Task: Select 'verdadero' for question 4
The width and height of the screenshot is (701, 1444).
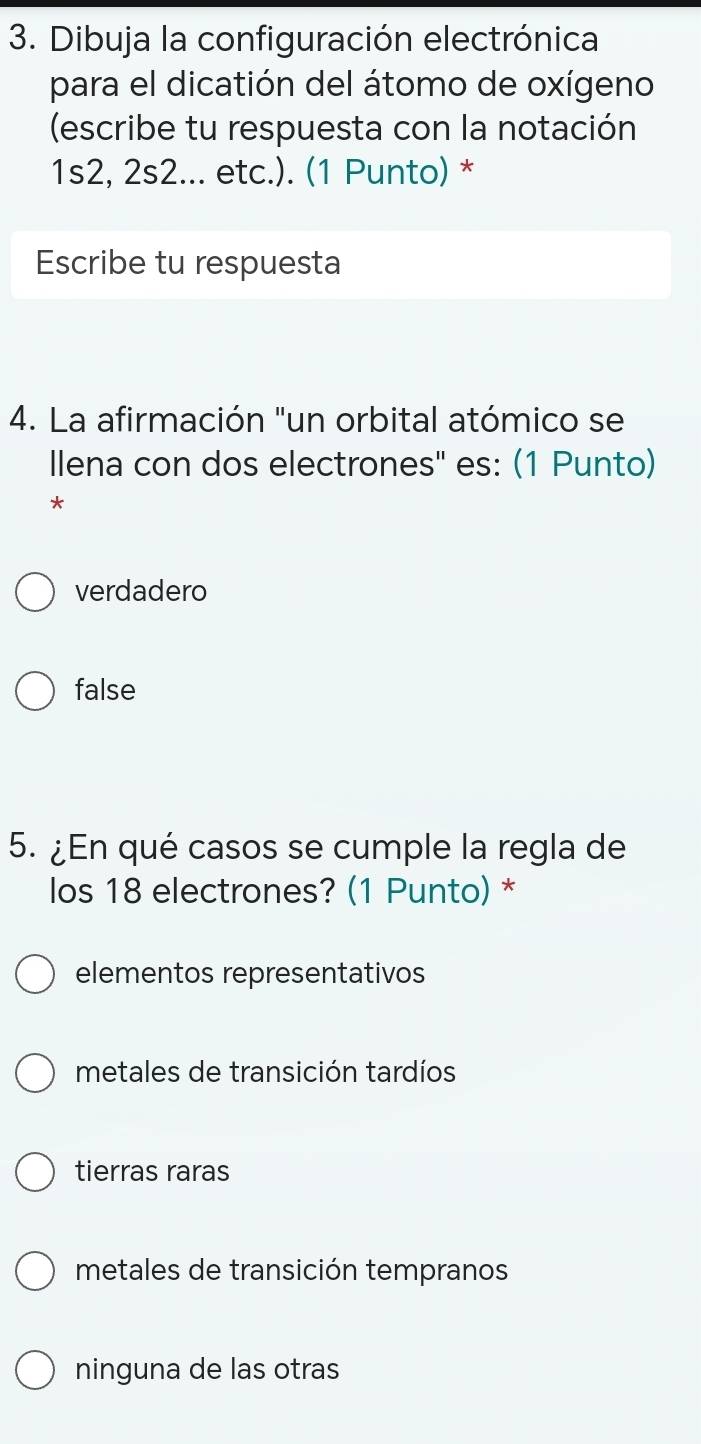Action: 35,592
